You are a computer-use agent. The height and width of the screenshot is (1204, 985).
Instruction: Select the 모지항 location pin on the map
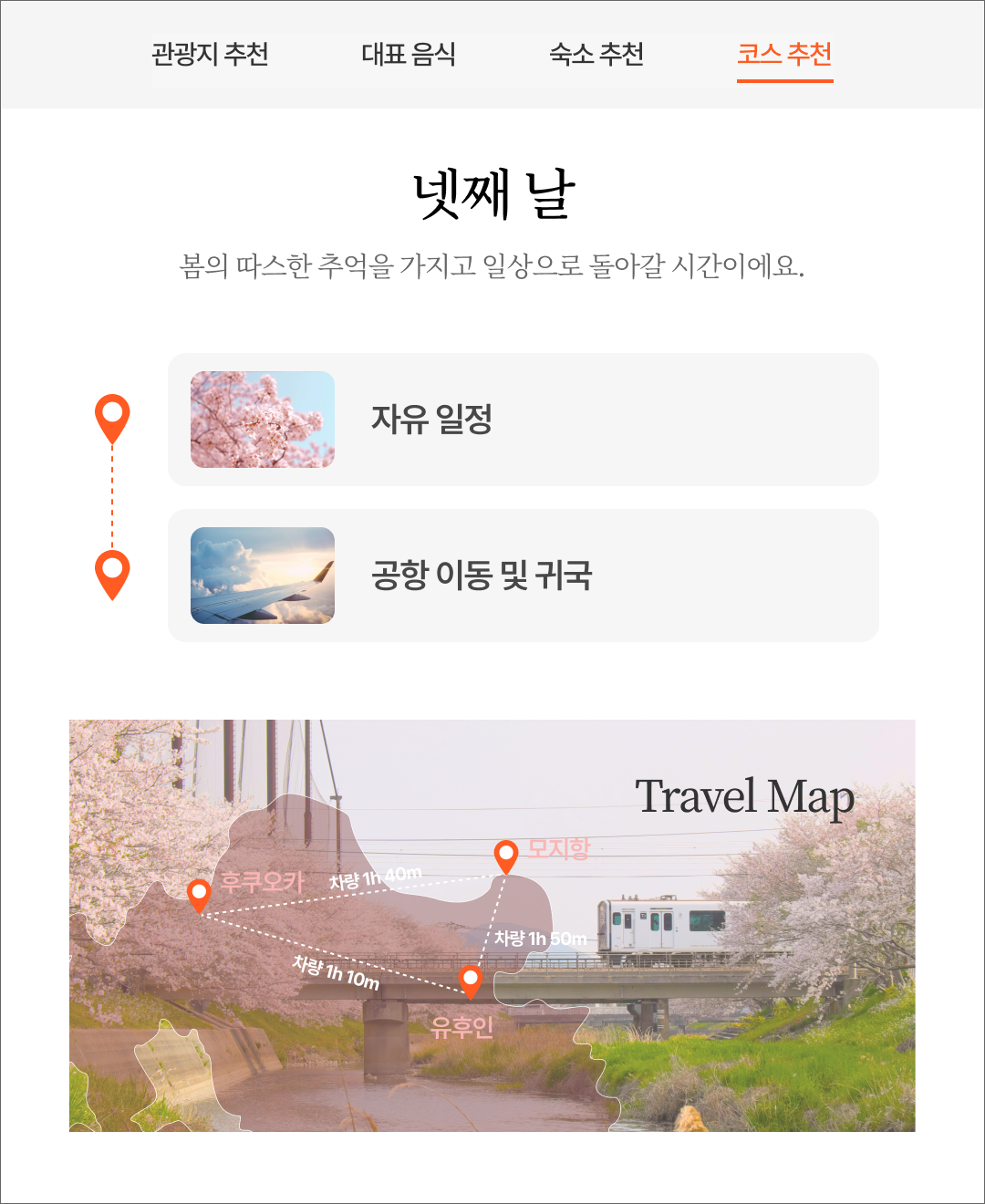coord(504,856)
